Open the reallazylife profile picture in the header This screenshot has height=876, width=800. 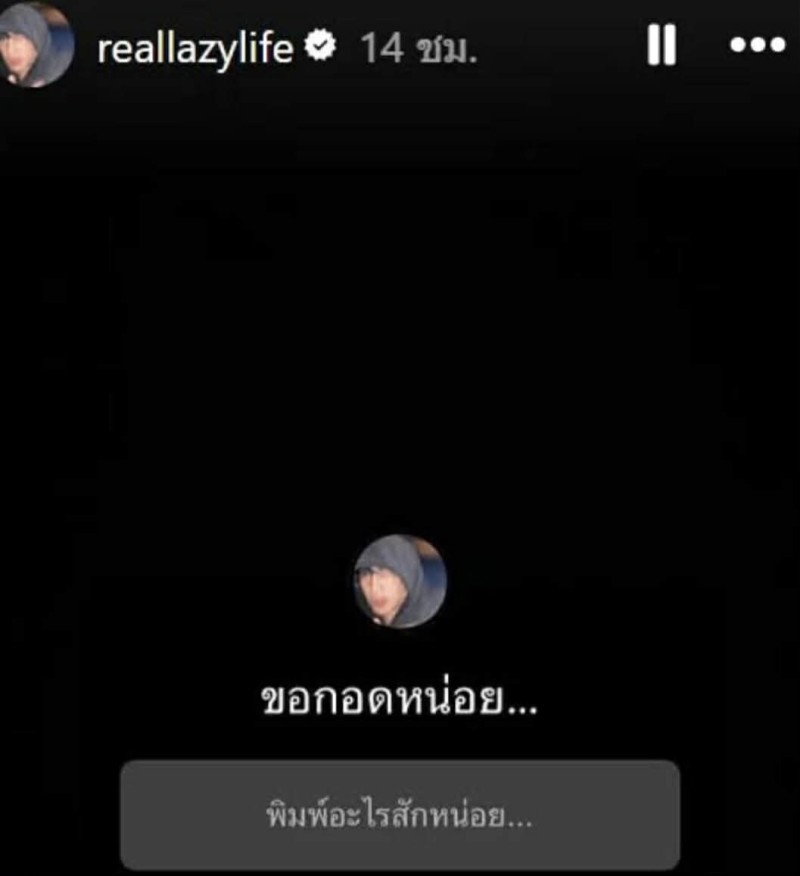pos(37,46)
